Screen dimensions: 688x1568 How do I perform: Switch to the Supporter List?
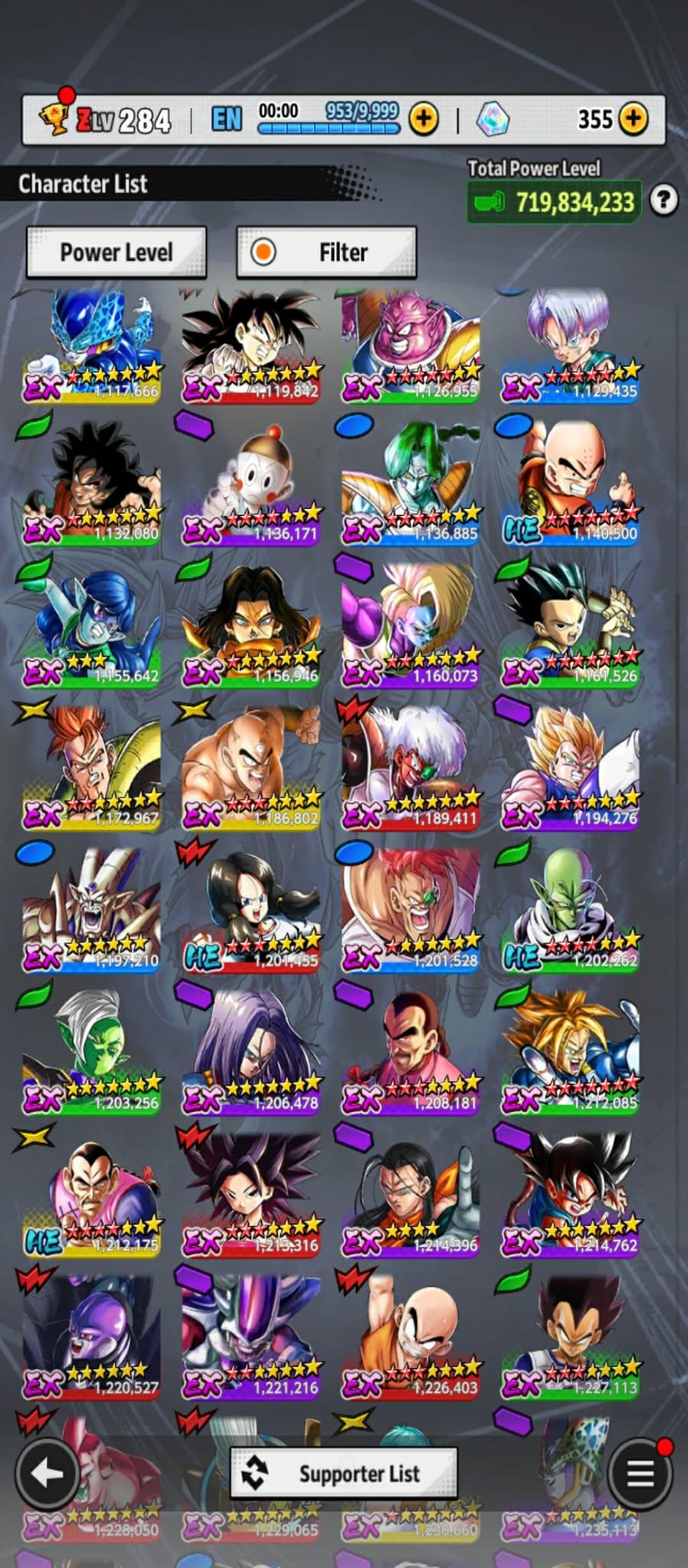click(344, 1473)
